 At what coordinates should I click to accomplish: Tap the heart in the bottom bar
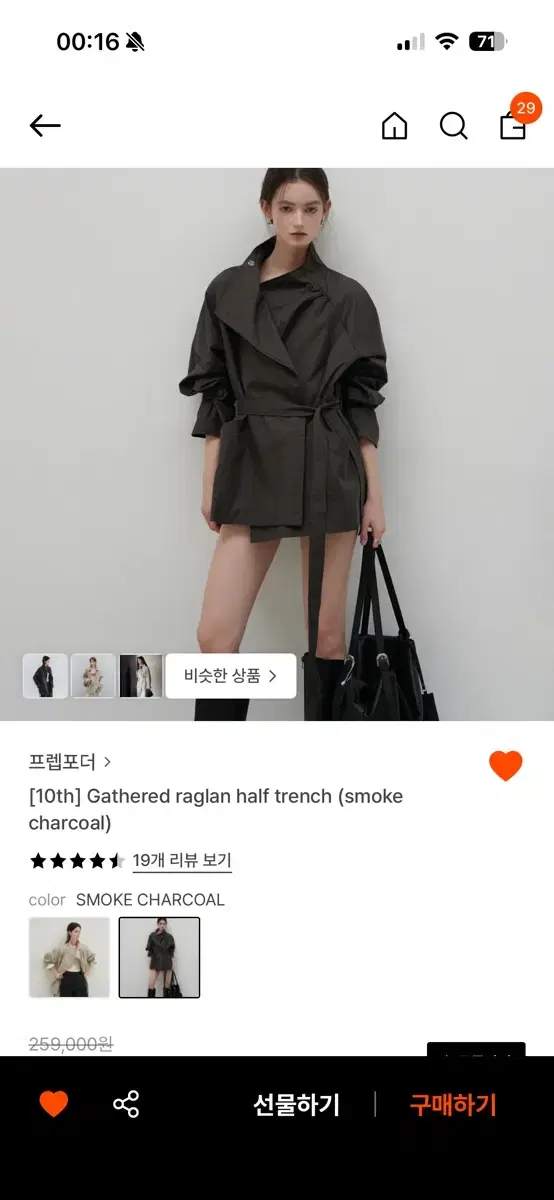point(54,1104)
